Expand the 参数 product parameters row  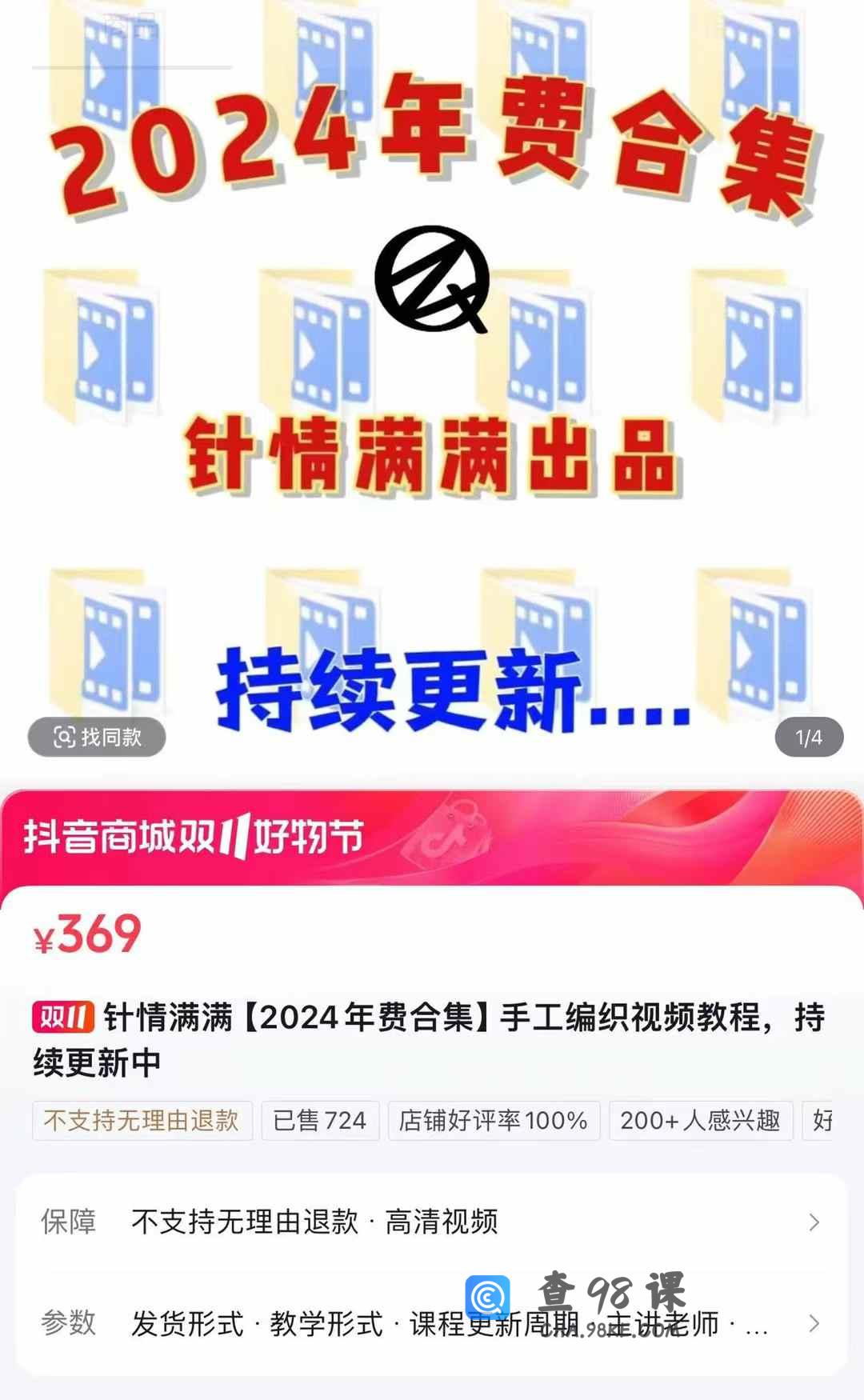click(x=432, y=1323)
